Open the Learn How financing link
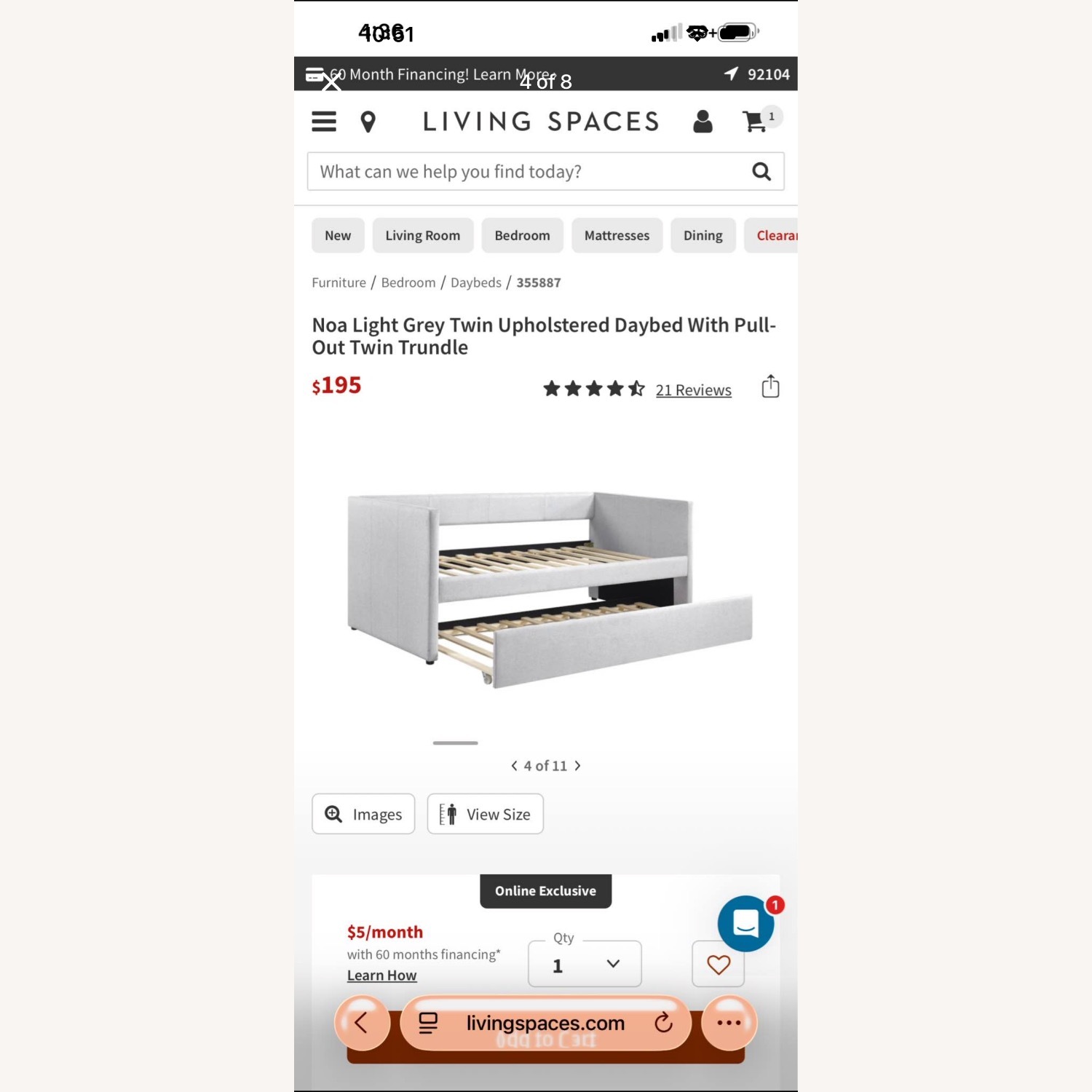Viewport: 1092px width, 1092px height. click(381, 976)
